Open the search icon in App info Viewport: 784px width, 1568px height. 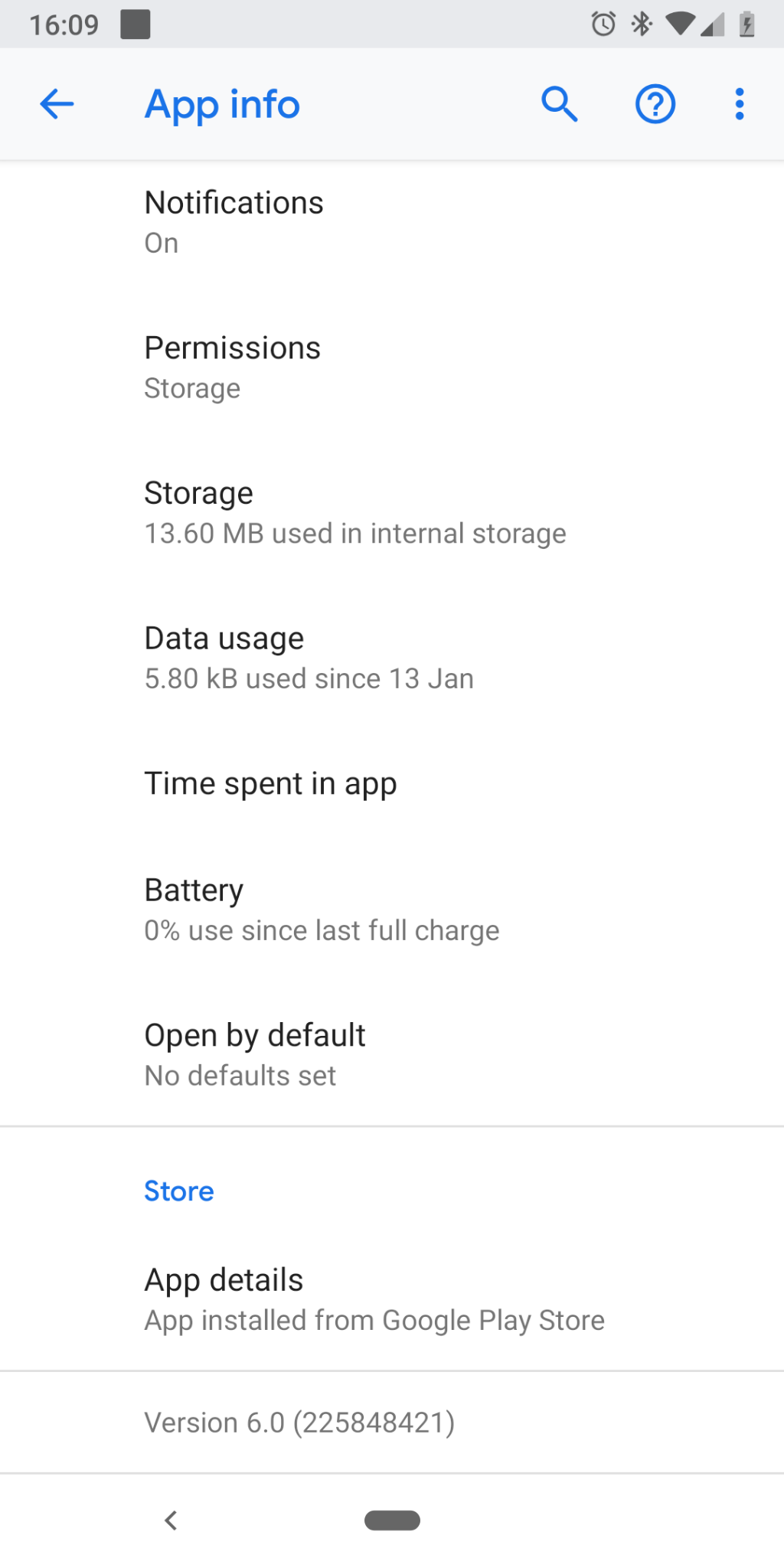point(558,104)
